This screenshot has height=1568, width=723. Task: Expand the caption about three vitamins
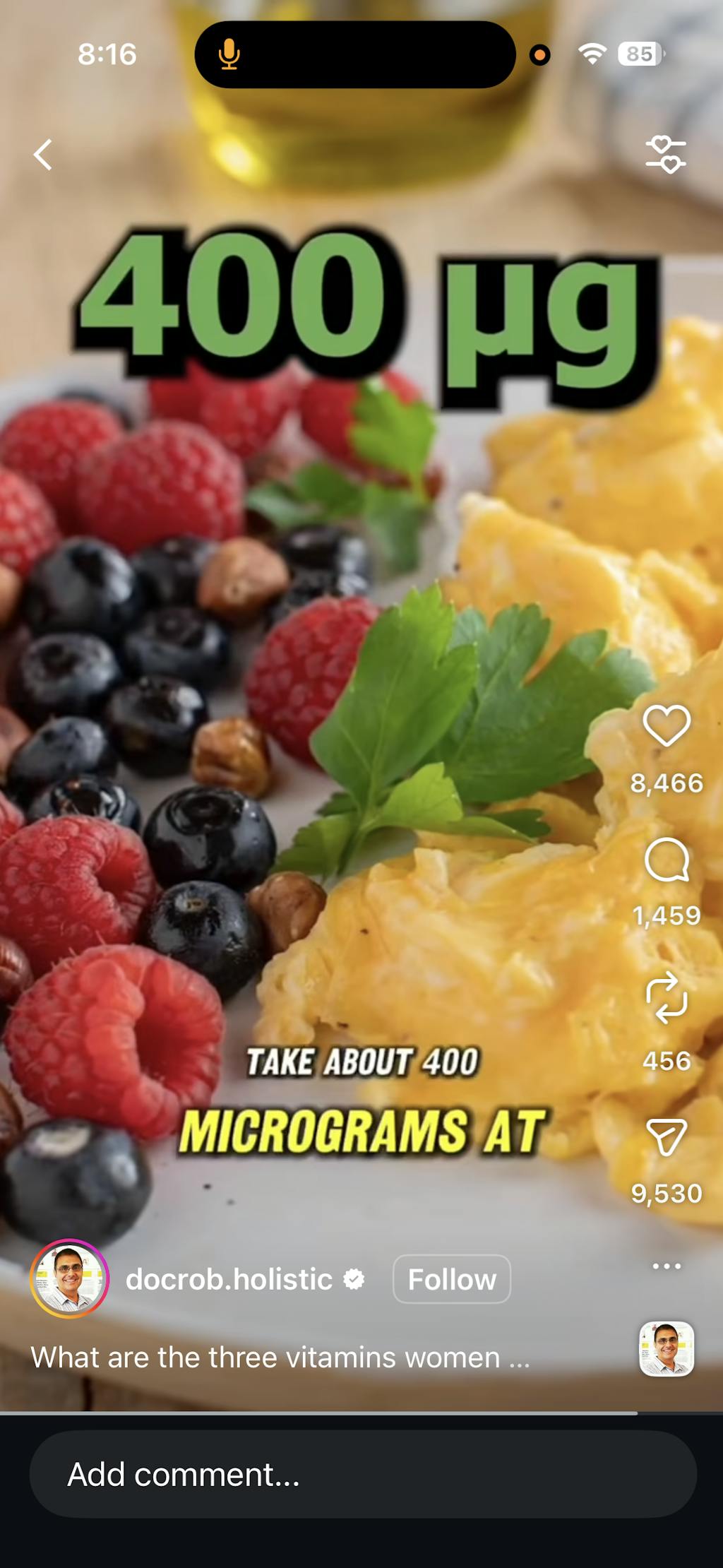click(280, 1357)
